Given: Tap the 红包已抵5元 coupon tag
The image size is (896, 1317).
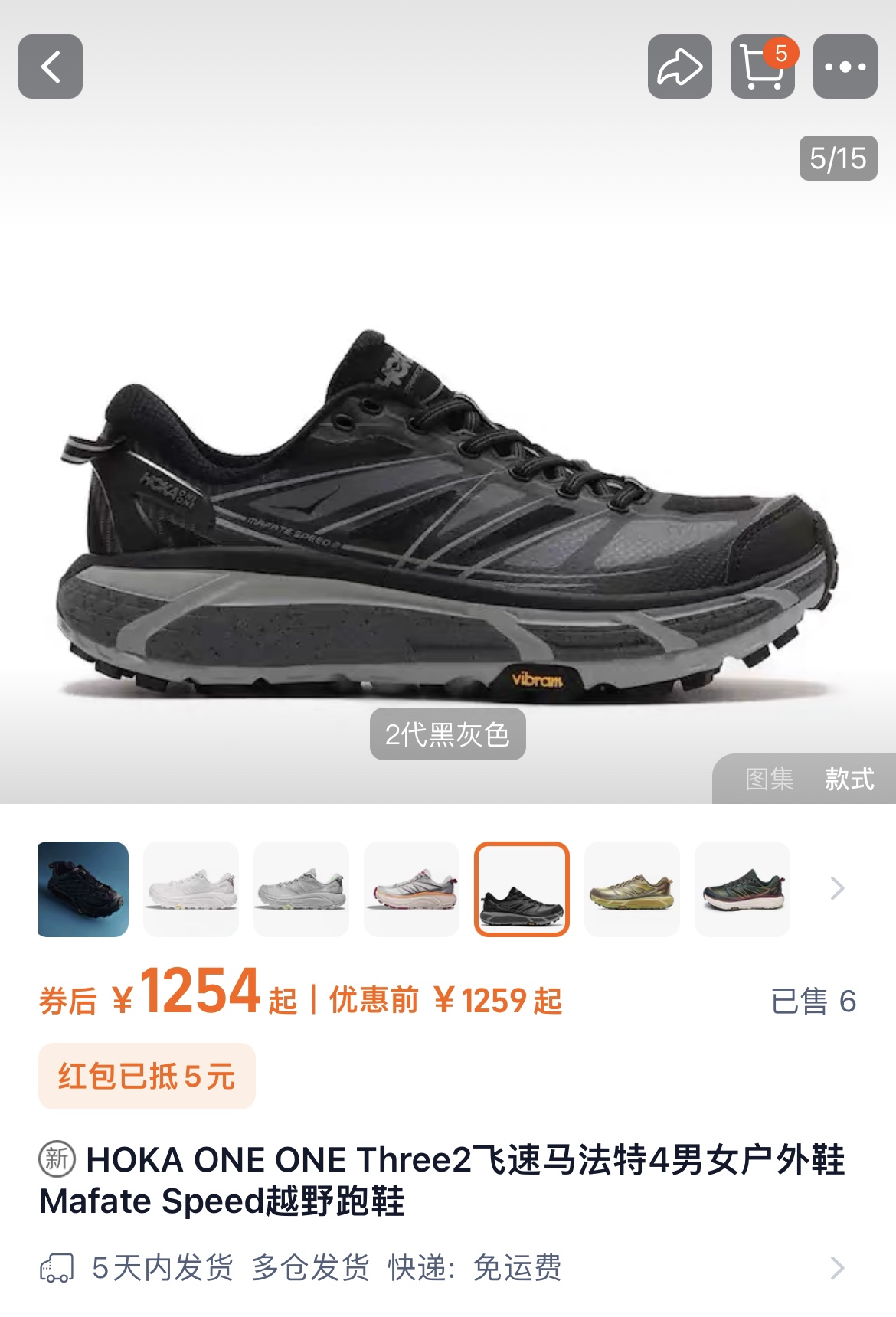Looking at the screenshot, I should pyautogui.click(x=146, y=1077).
